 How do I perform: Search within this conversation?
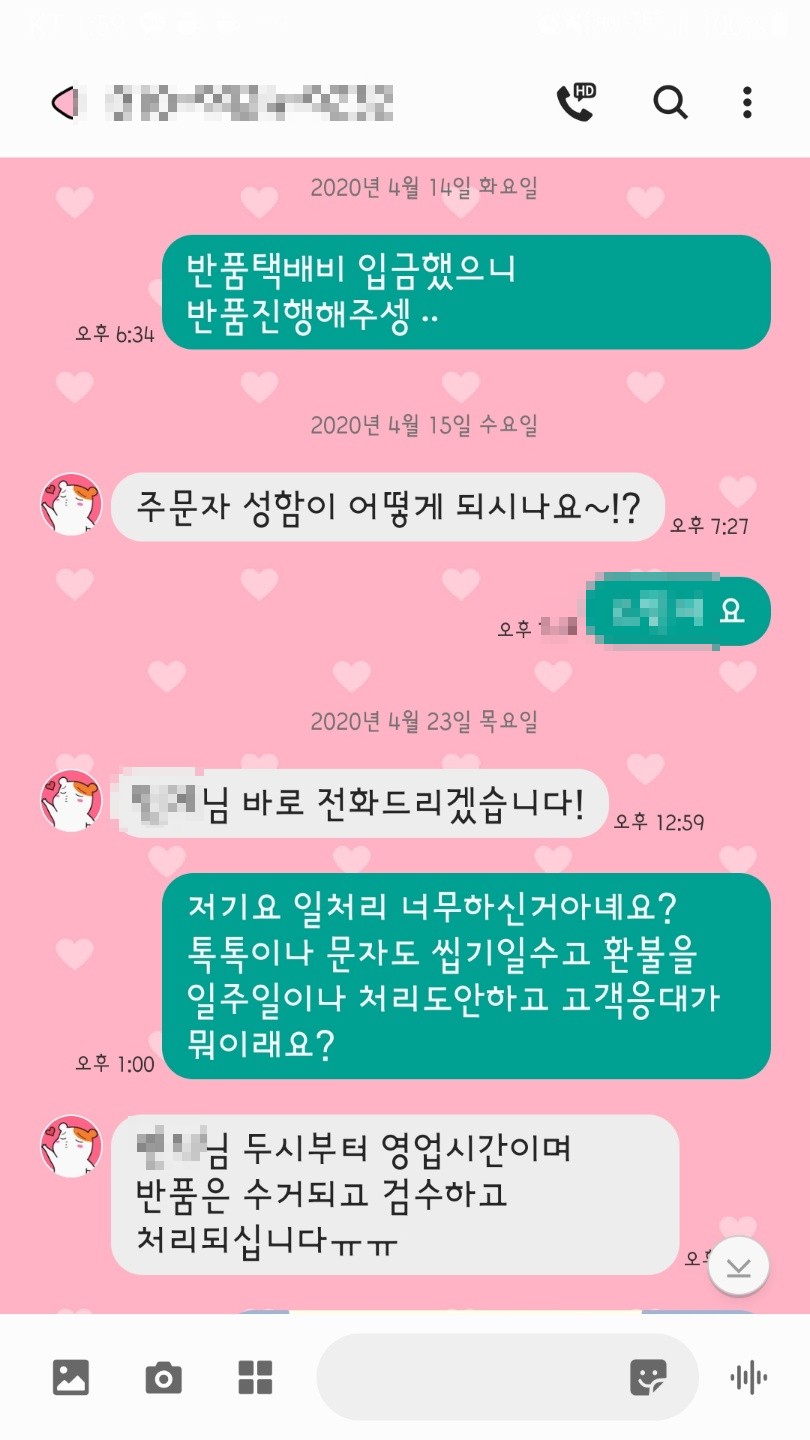coord(669,102)
